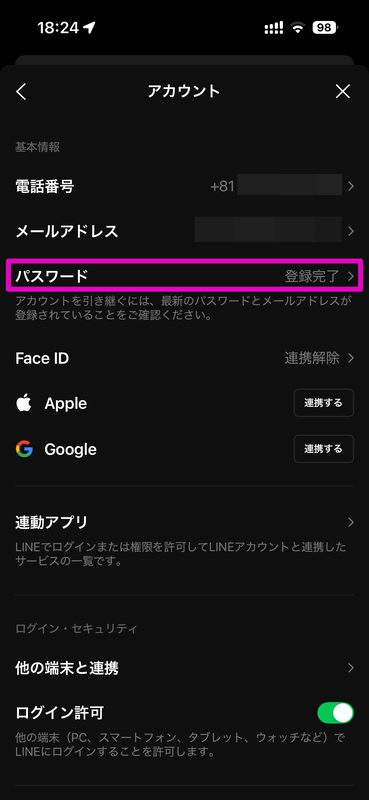Open the 電話番号 row

(x=184, y=186)
